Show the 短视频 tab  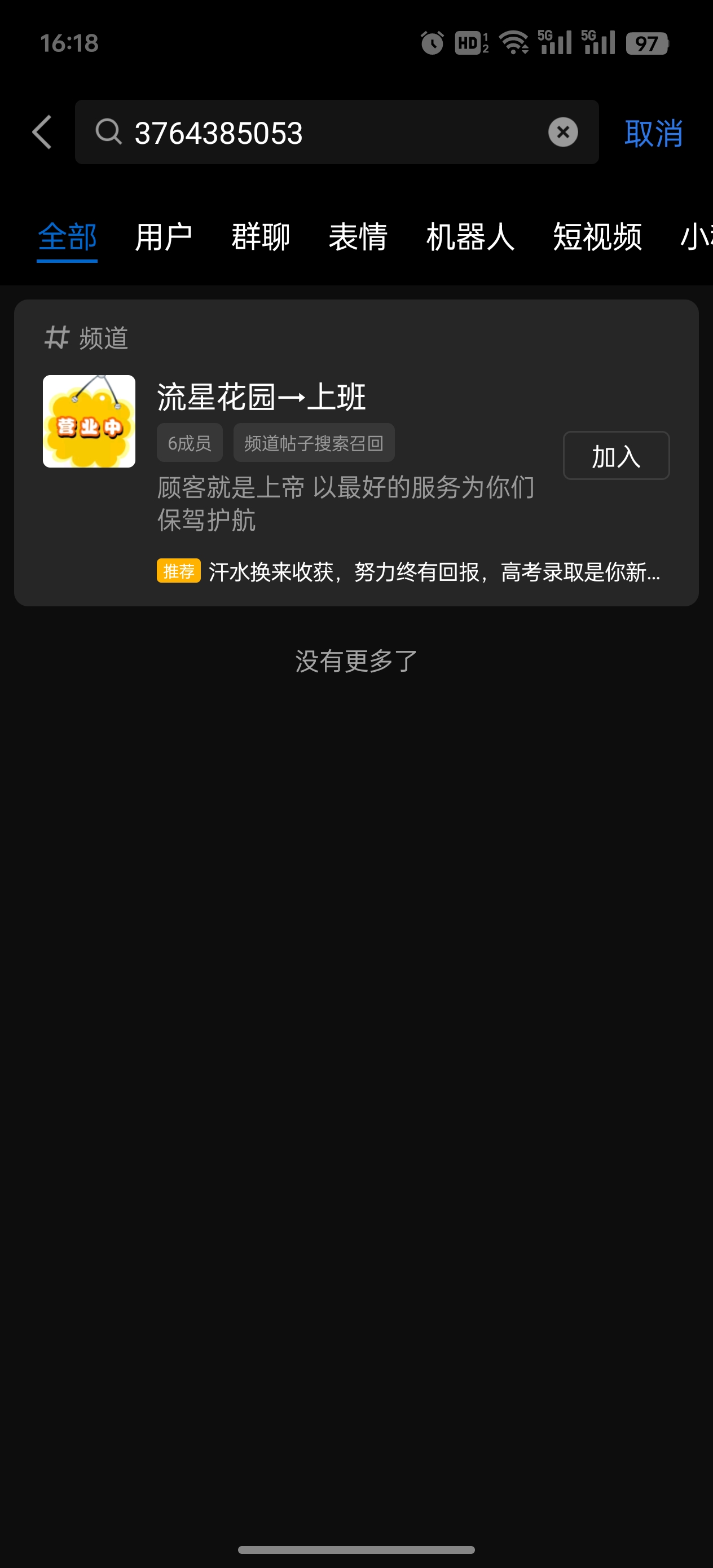click(x=597, y=237)
